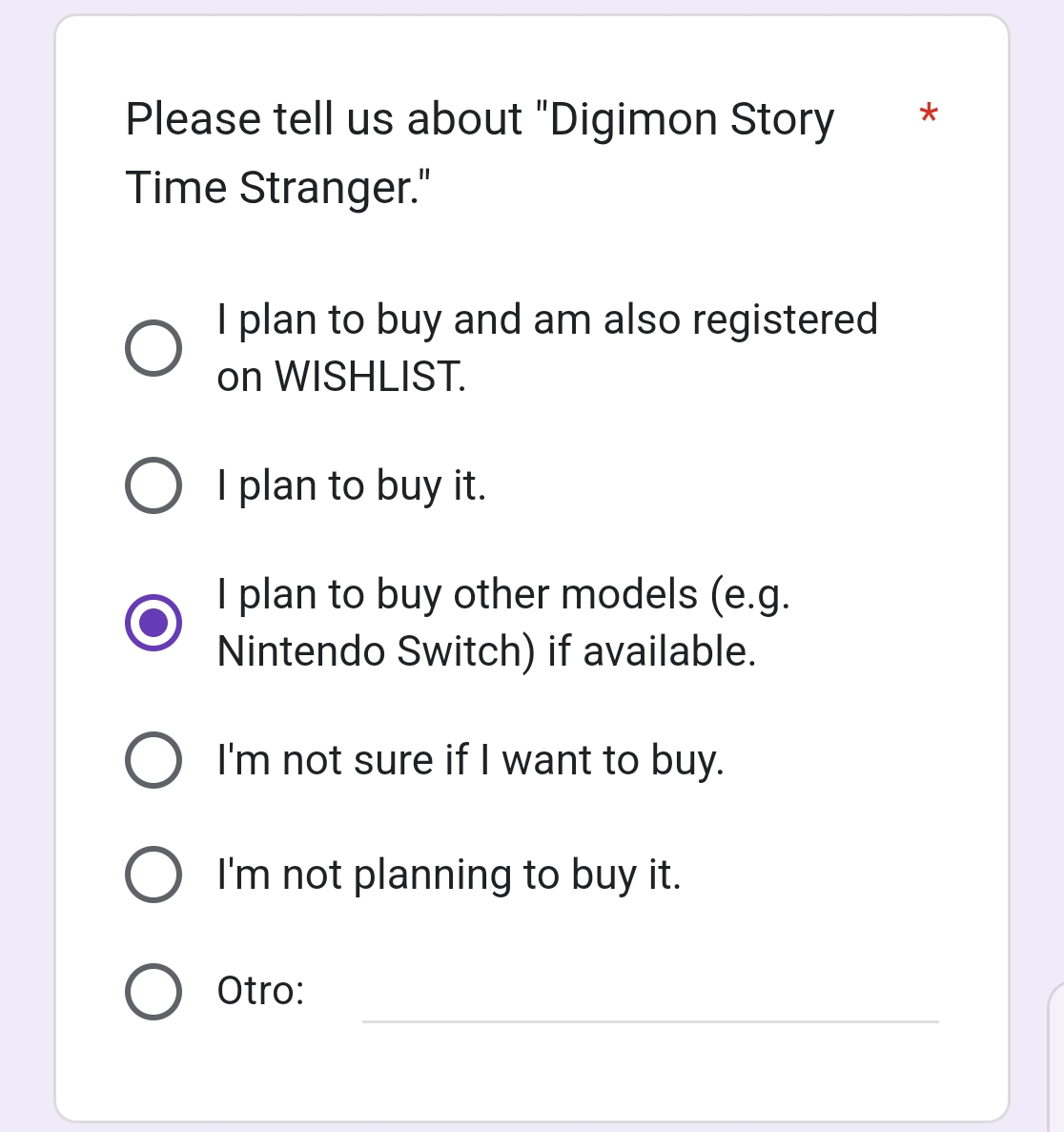Select 'I'm not sure if I want to buy.'
The height and width of the screenshot is (1132, 1064).
pyautogui.click(x=153, y=760)
